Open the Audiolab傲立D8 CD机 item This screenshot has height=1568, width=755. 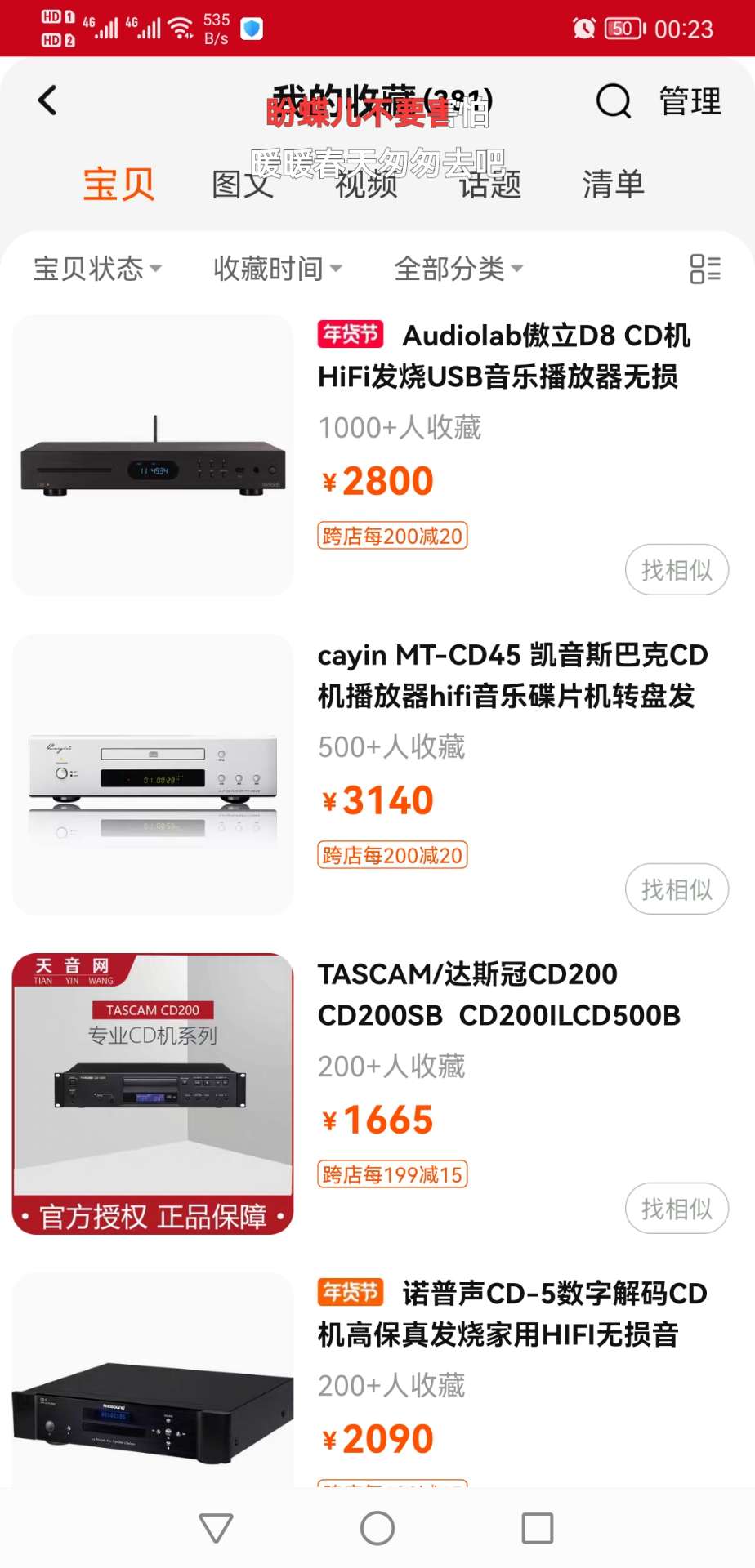pyautogui.click(x=503, y=356)
